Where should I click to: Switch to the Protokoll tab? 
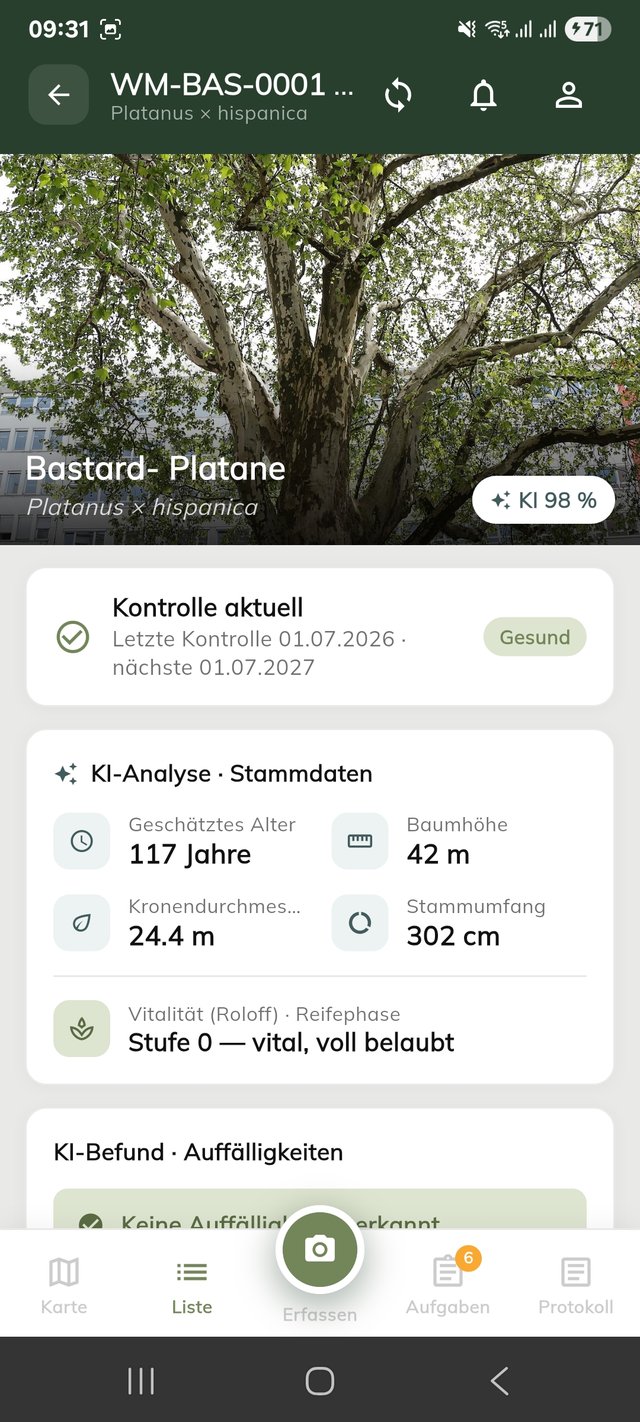click(x=576, y=1285)
